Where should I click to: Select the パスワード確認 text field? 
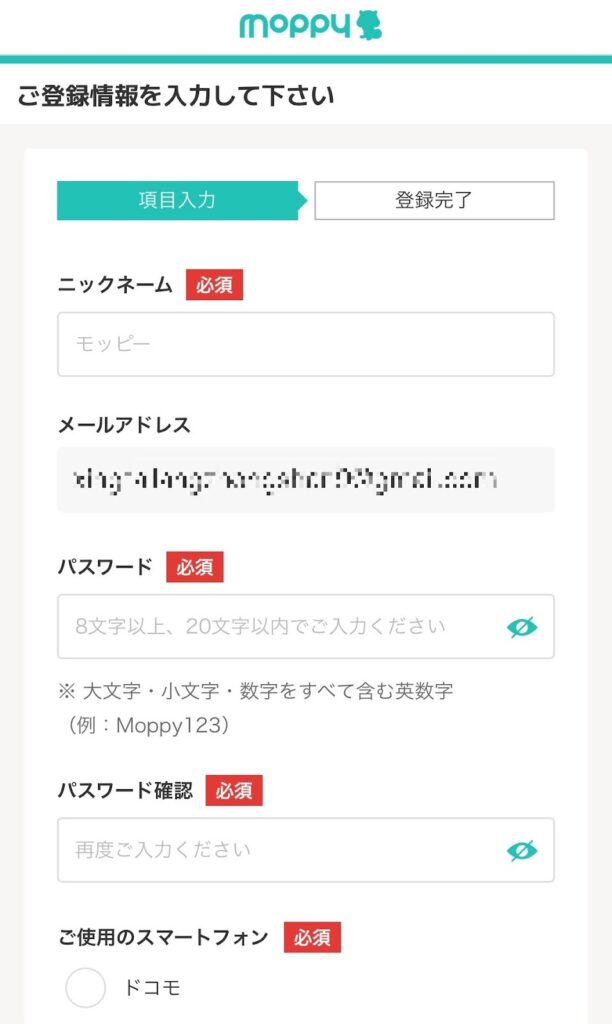click(280, 850)
